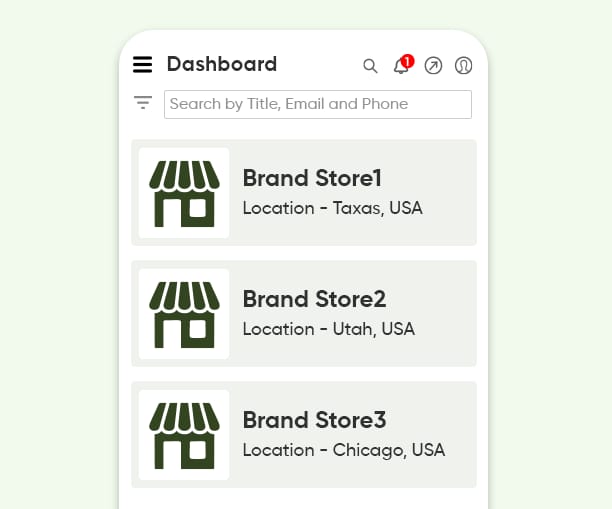Open the notifications bell
612x509 pixels.
pos(401,66)
